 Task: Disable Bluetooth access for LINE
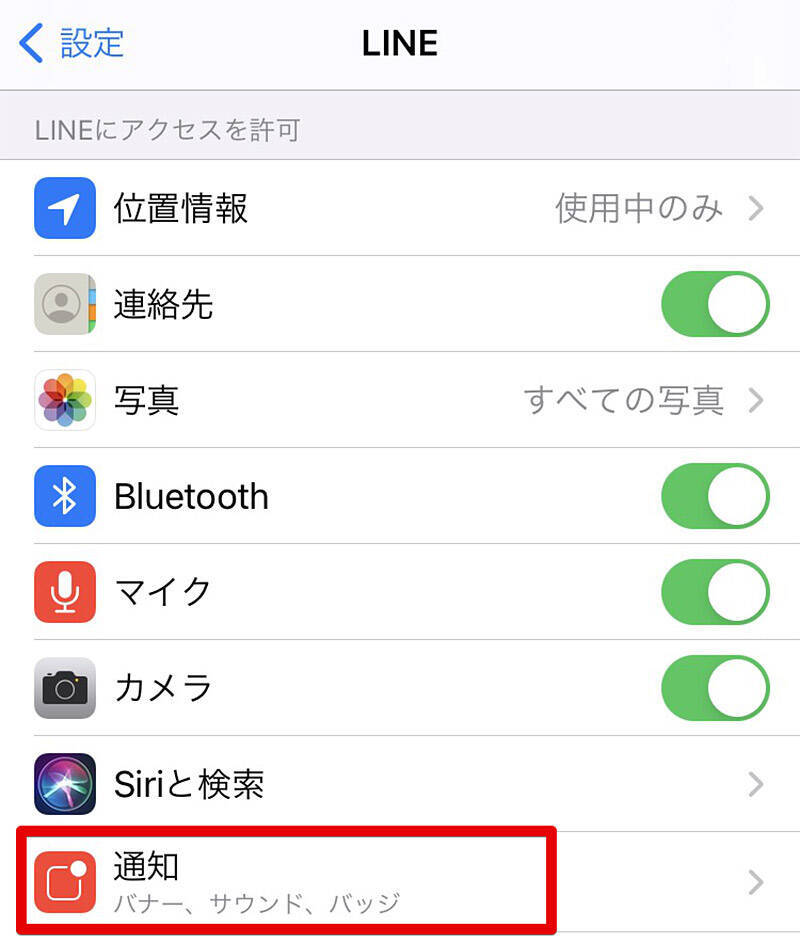point(714,496)
